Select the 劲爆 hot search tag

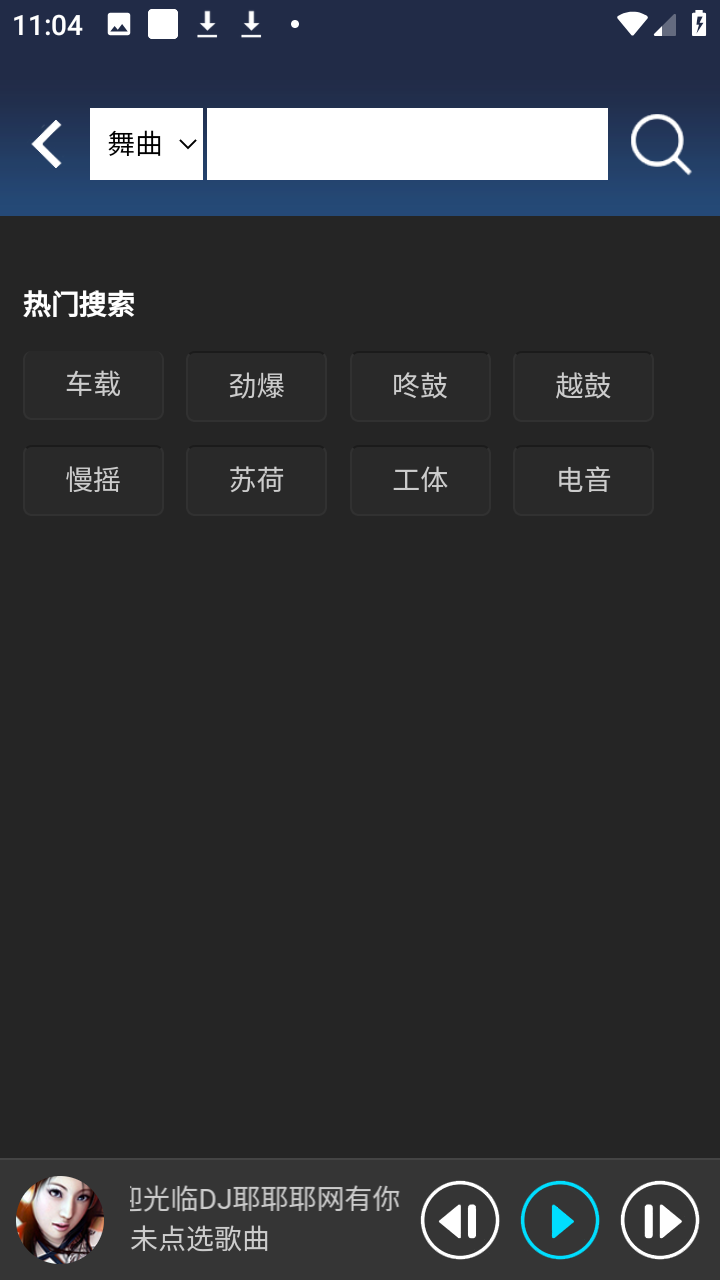tap(256, 385)
